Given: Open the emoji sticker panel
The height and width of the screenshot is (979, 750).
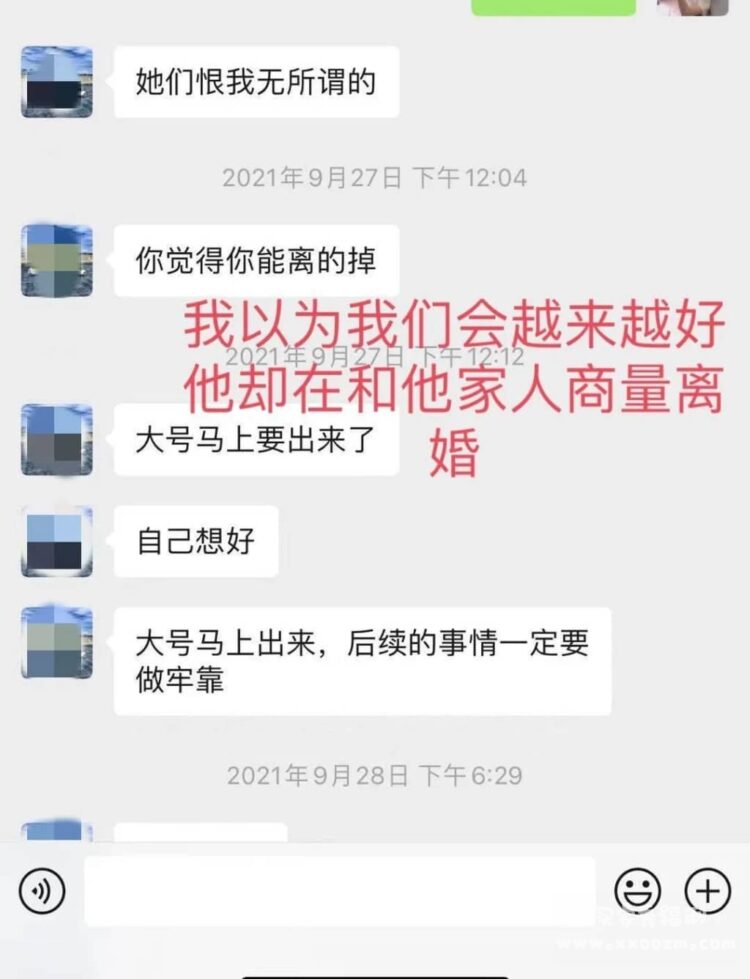Looking at the screenshot, I should [637, 890].
